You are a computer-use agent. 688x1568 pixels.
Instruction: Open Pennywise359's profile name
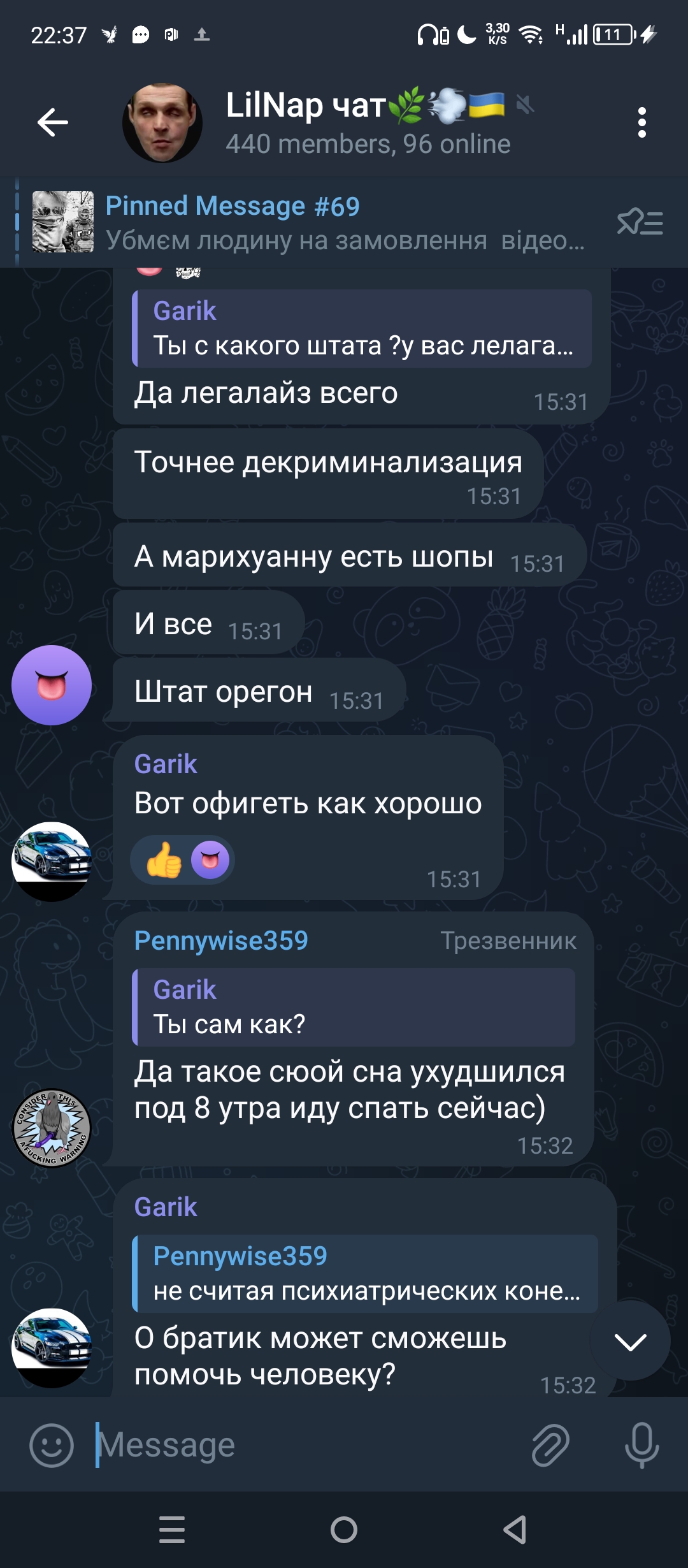point(221,941)
